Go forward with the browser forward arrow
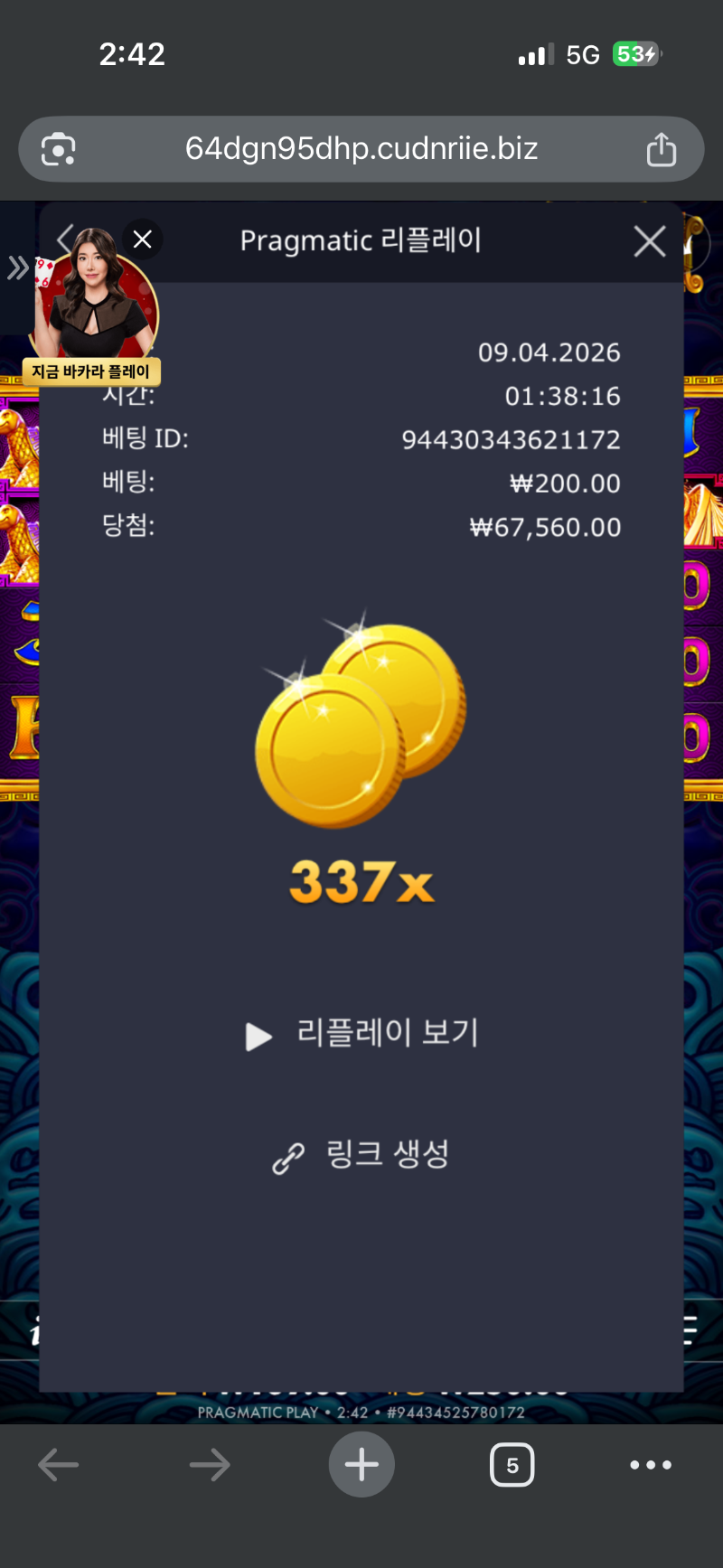723x1568 pixels. click(x=210, y=1465)
